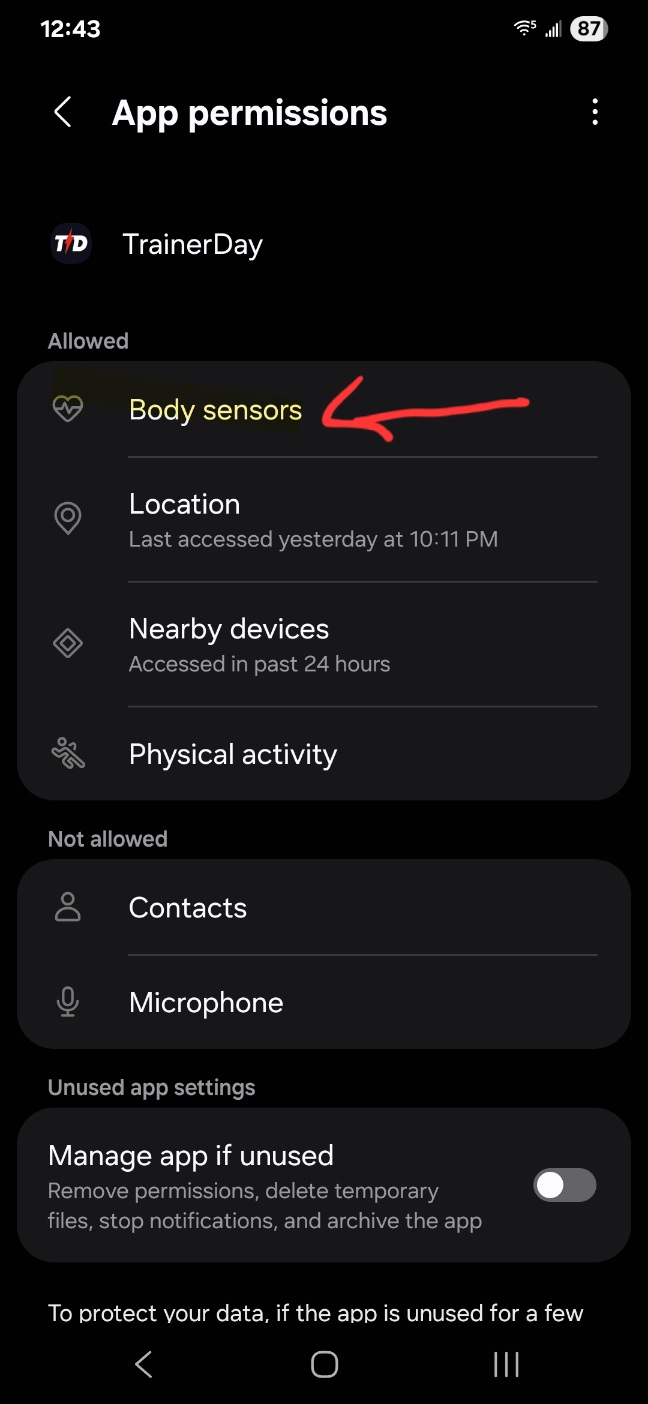Open Body sensors permission
648x1404 pixels.
pyautogui.click(x=324, y=410)
